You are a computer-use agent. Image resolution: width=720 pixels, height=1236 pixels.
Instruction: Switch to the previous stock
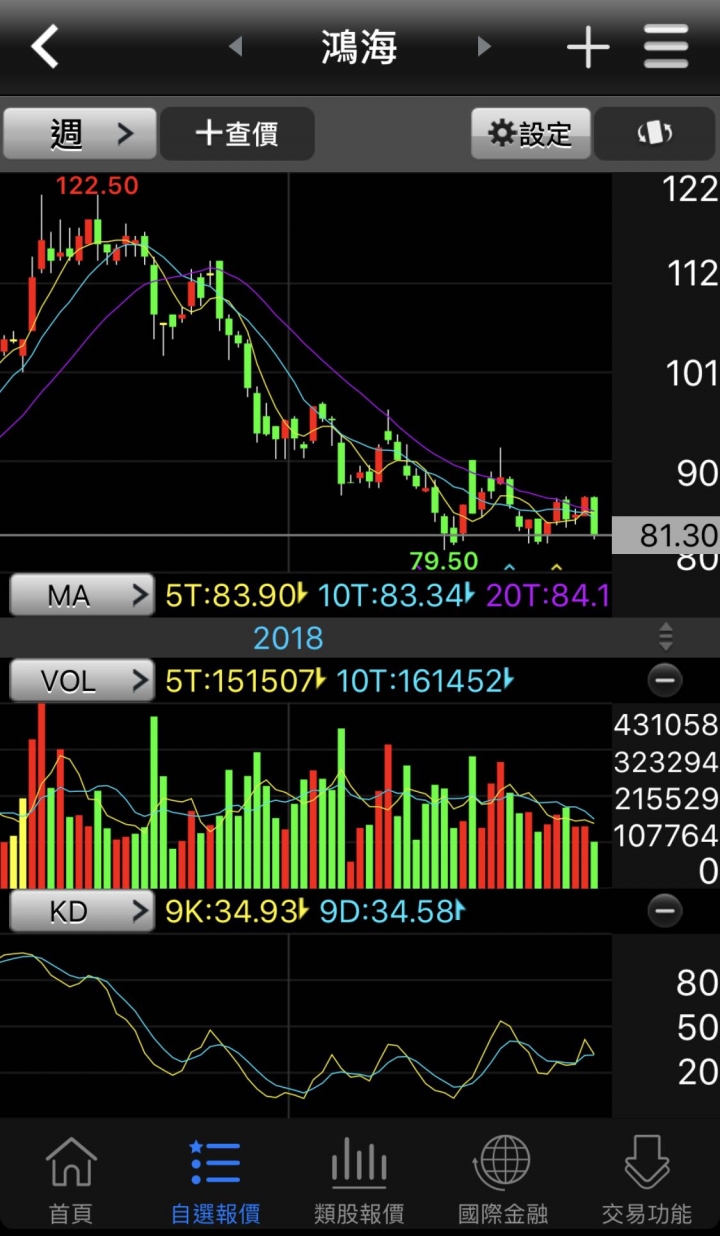[235, 46]
